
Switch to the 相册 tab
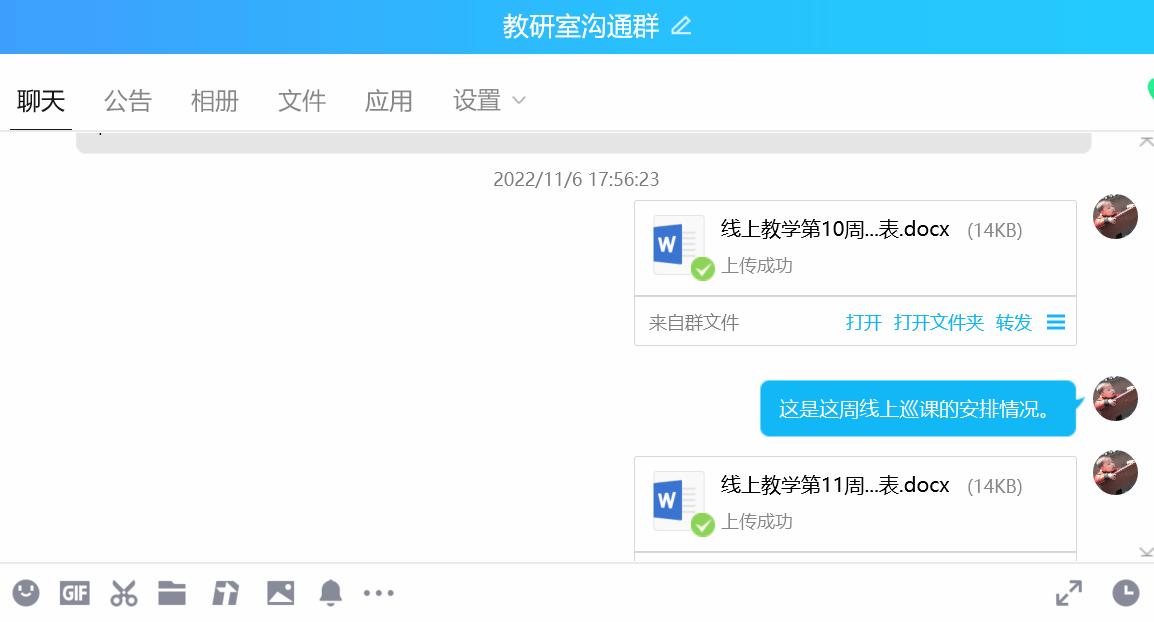click(x=215, y=101)
